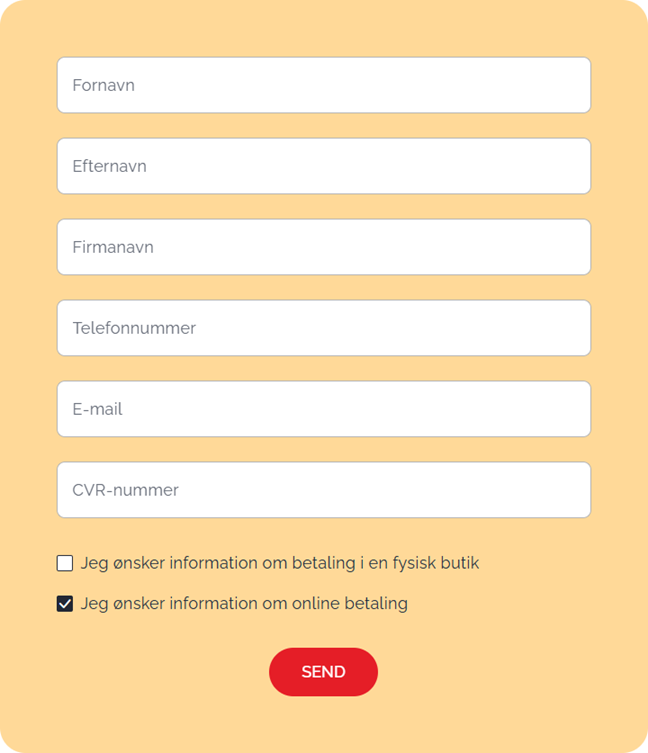The image size is (648, 753).
Task: Uncheck the online betaling information checkbox
Action: click(x=65, y=604)
